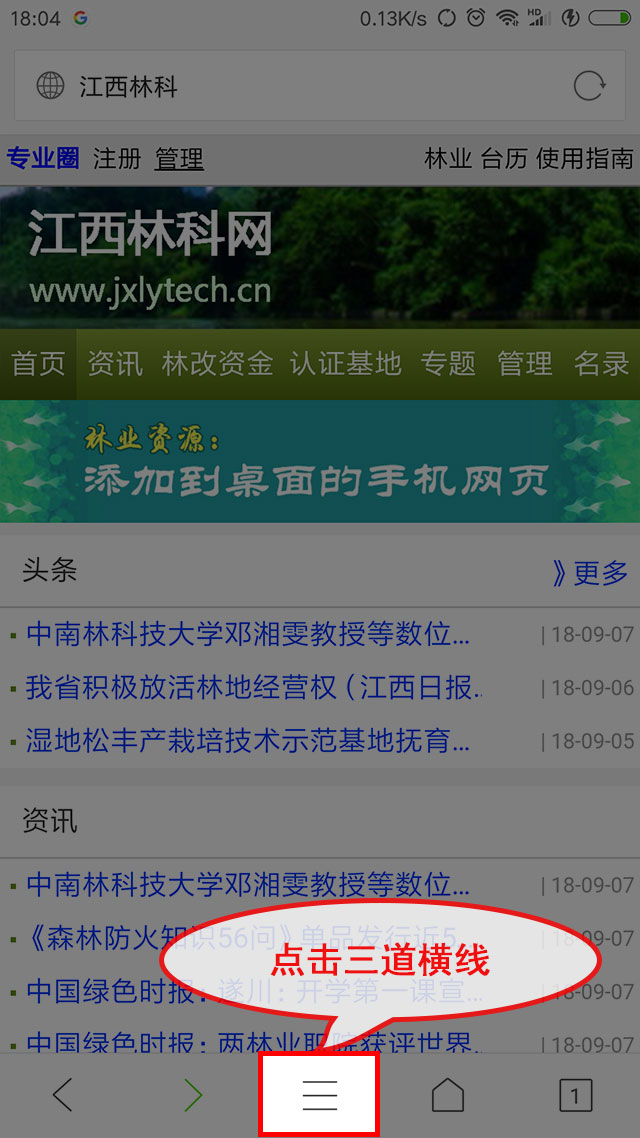The height and width of the screenshot is (1138, 640).
Task: Go forward with the green forward arrow
Action: tap(192, 1096)
